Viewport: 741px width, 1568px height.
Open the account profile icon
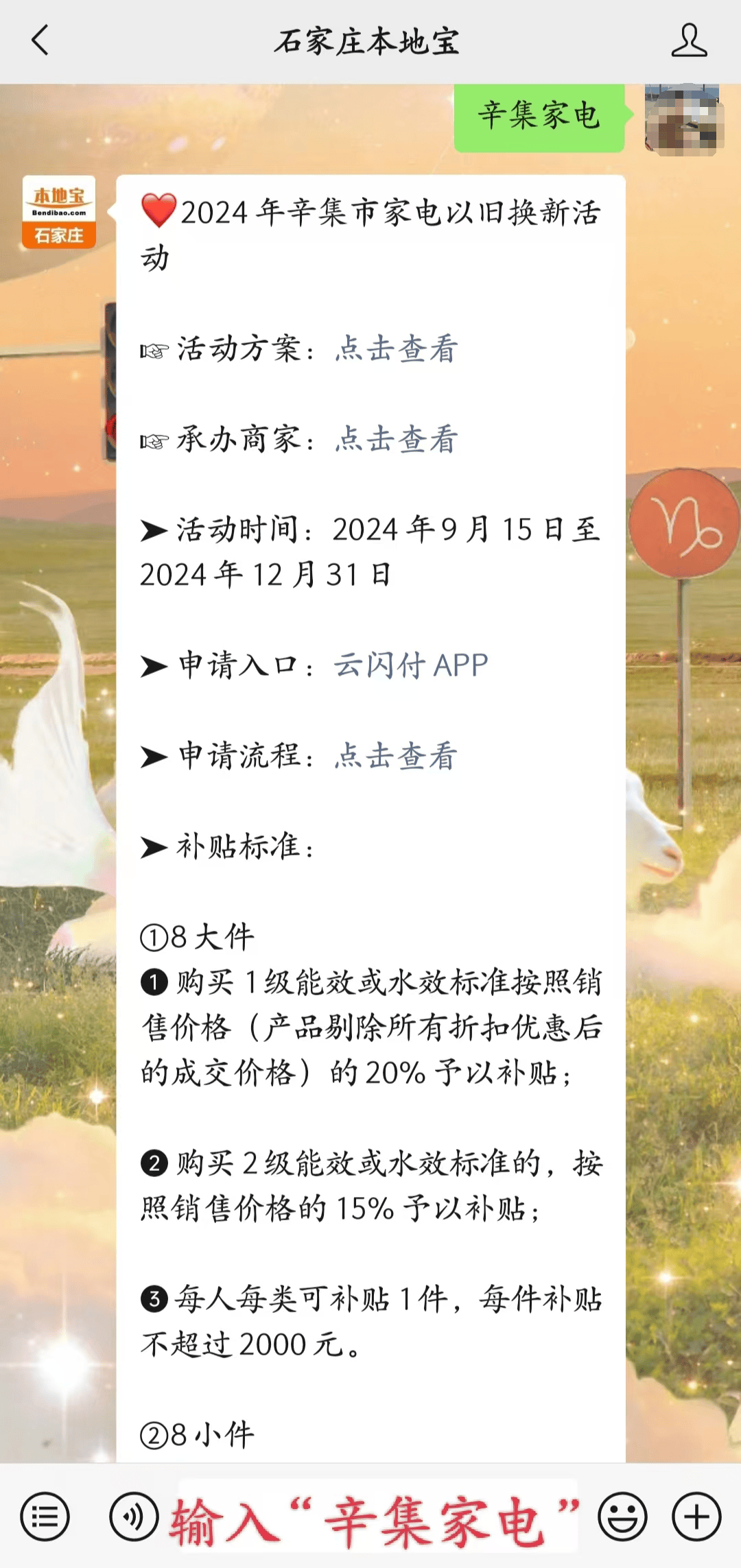[688, 40]
